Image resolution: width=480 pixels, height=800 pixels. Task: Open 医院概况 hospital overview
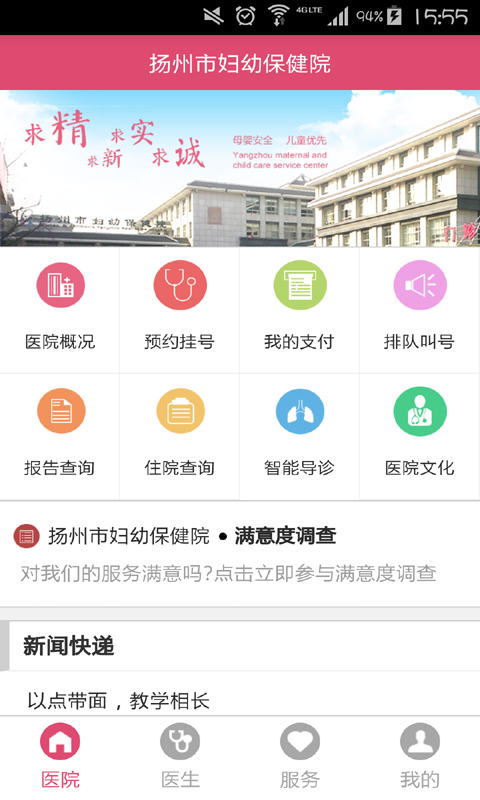[x=60, y=310]
